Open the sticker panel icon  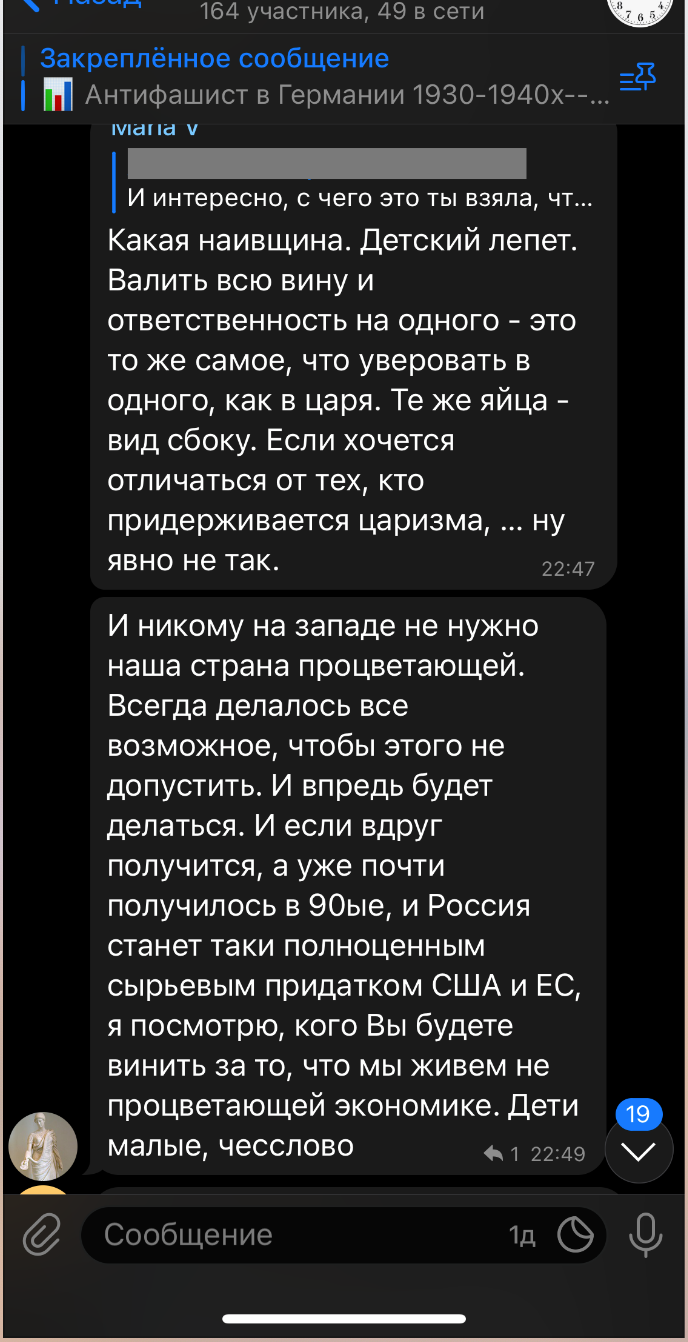pyautogui.click(x=576, y=1235)
